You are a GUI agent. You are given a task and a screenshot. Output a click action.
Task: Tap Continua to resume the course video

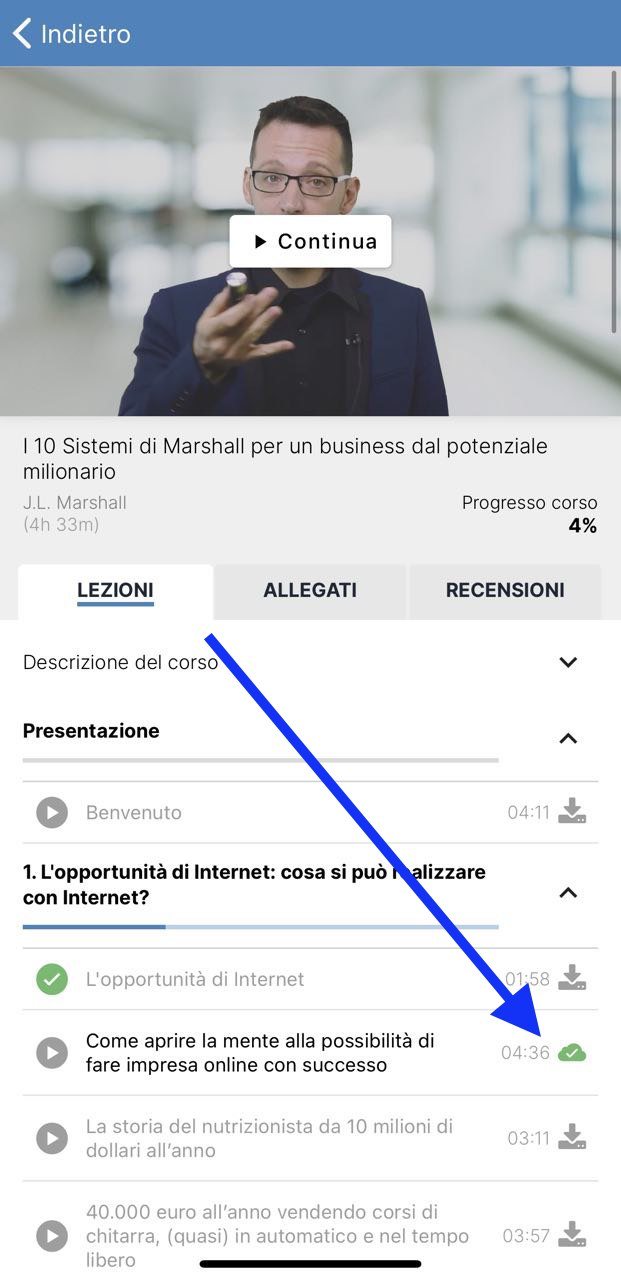[x=310, y=241]
